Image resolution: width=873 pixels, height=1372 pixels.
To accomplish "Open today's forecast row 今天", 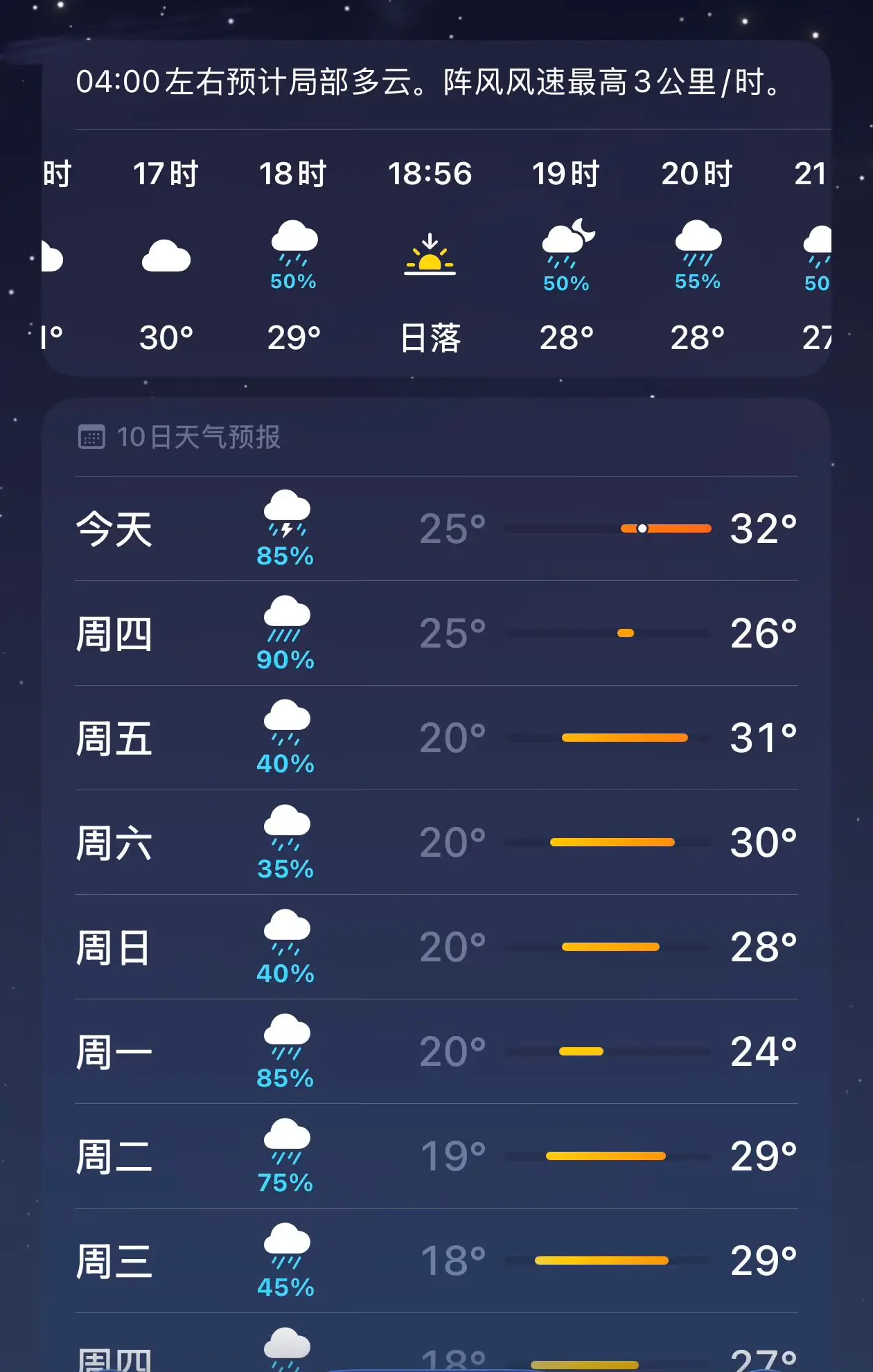I will 436,528.
